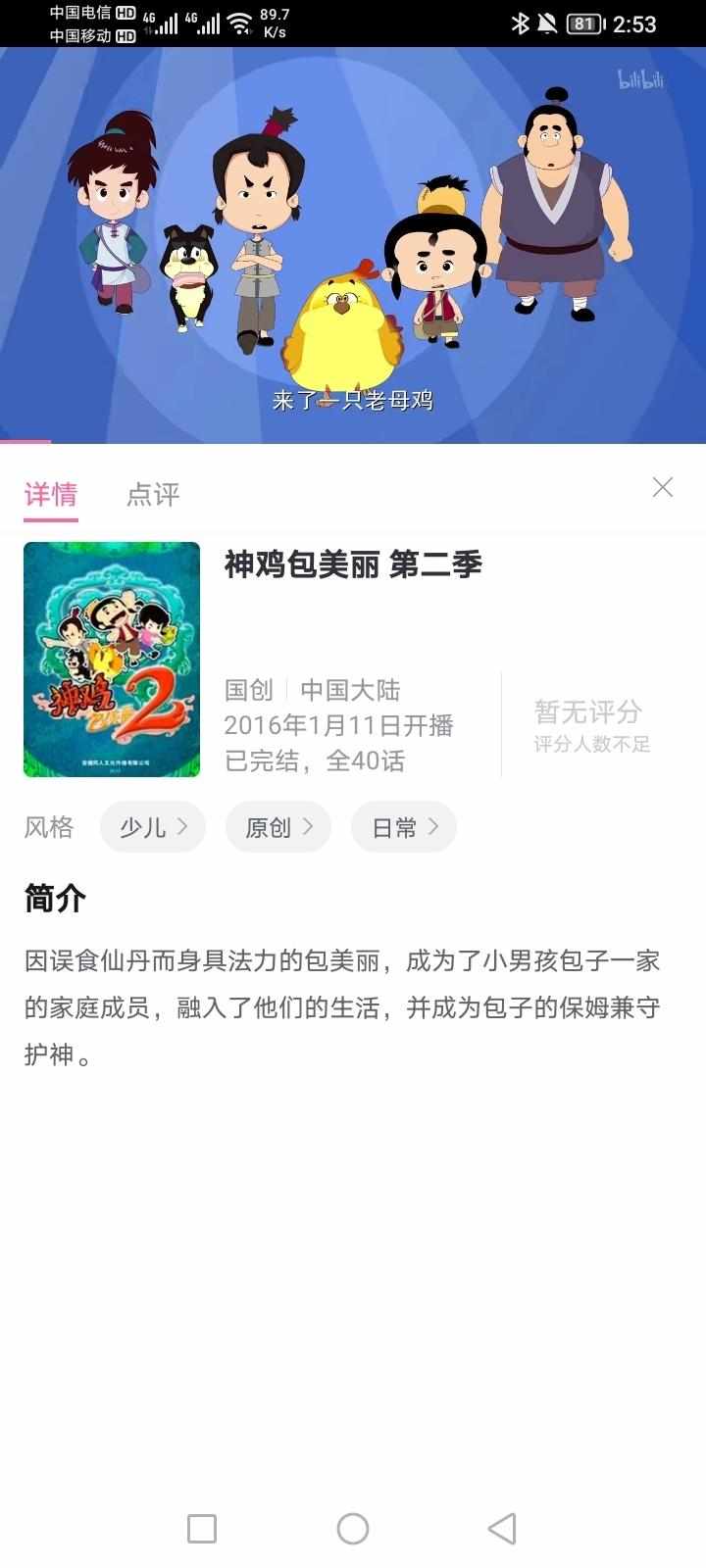Go back with the system back button
The width and height of the screenshot is (706, 1568).
[x=502, y=1528]
